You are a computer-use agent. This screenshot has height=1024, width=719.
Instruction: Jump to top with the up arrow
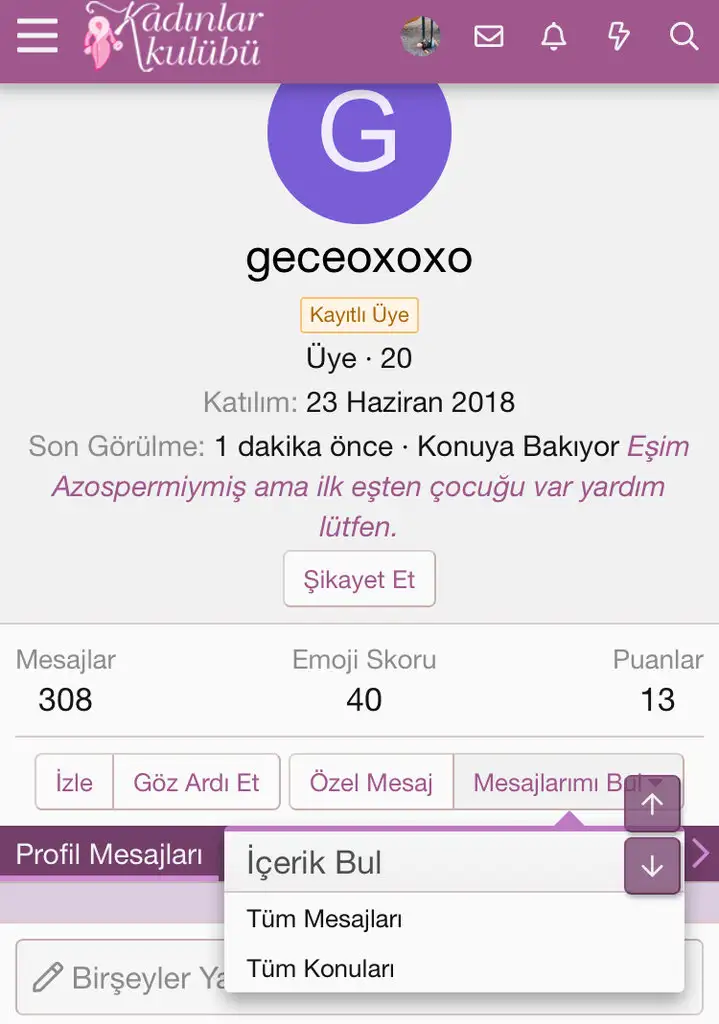pyautogui.click(x=652, y=804)
